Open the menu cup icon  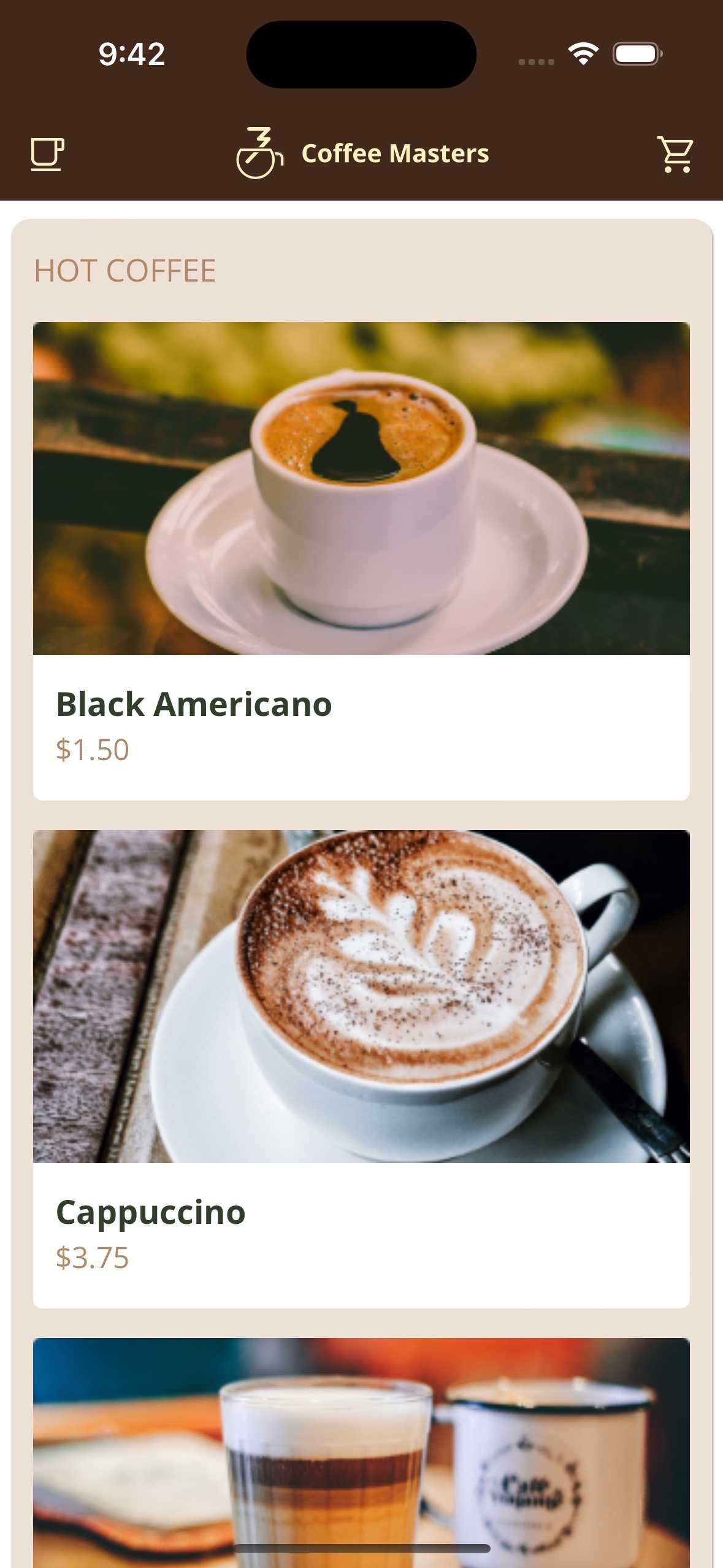(x=47, y=153)
